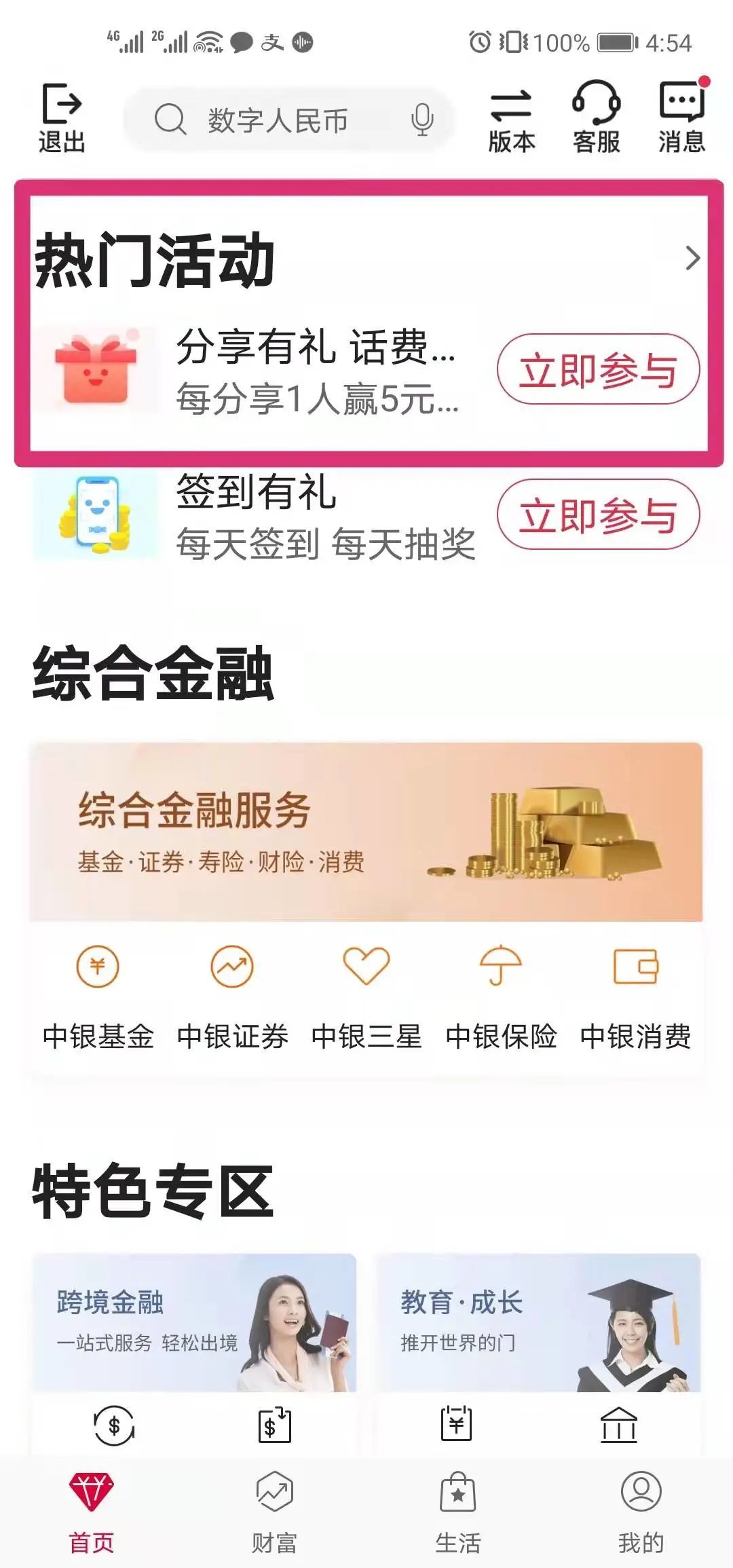Tap the 退出 logout icon
Screen dimensions: 733x1568
pos(61,118)
